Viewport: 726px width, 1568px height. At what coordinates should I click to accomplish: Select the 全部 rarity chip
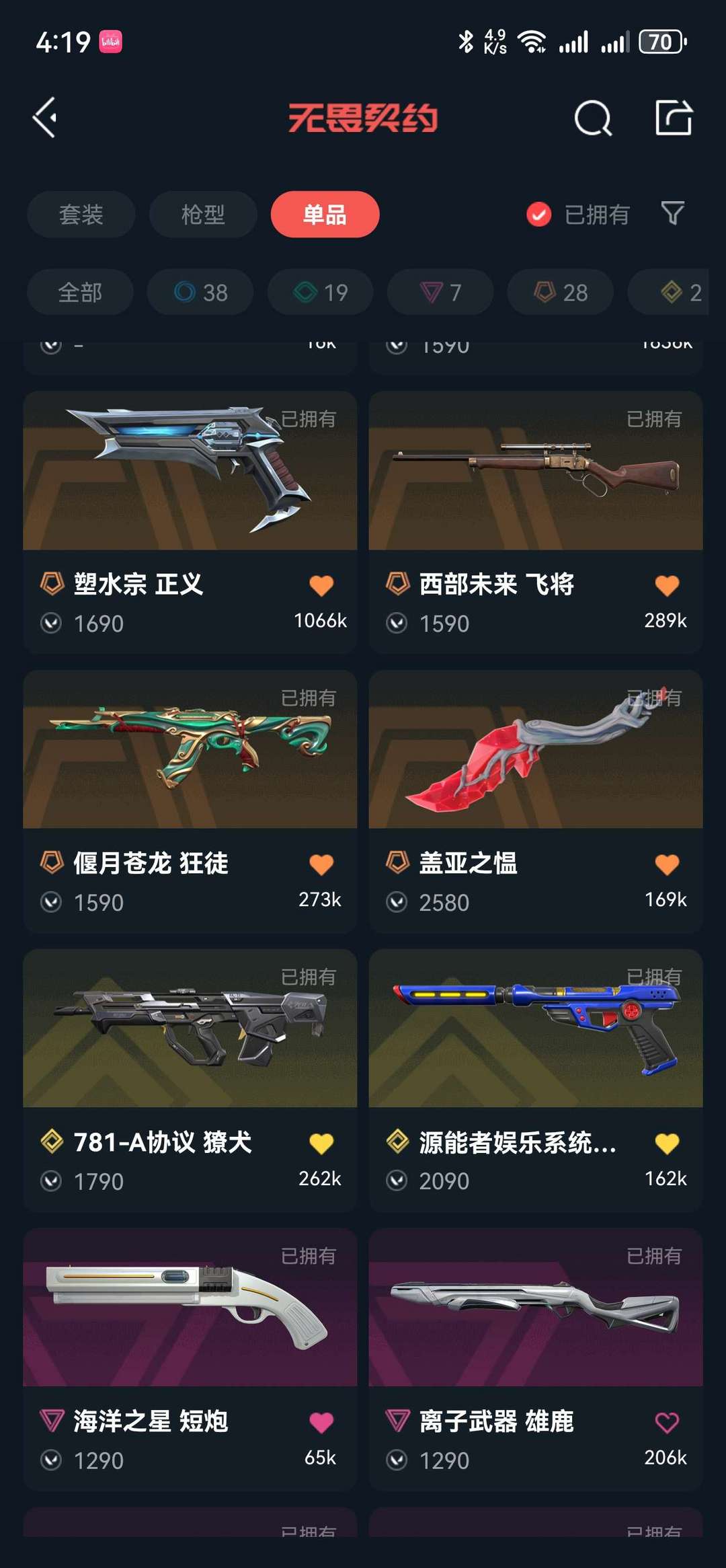click(x=80, y=293)
